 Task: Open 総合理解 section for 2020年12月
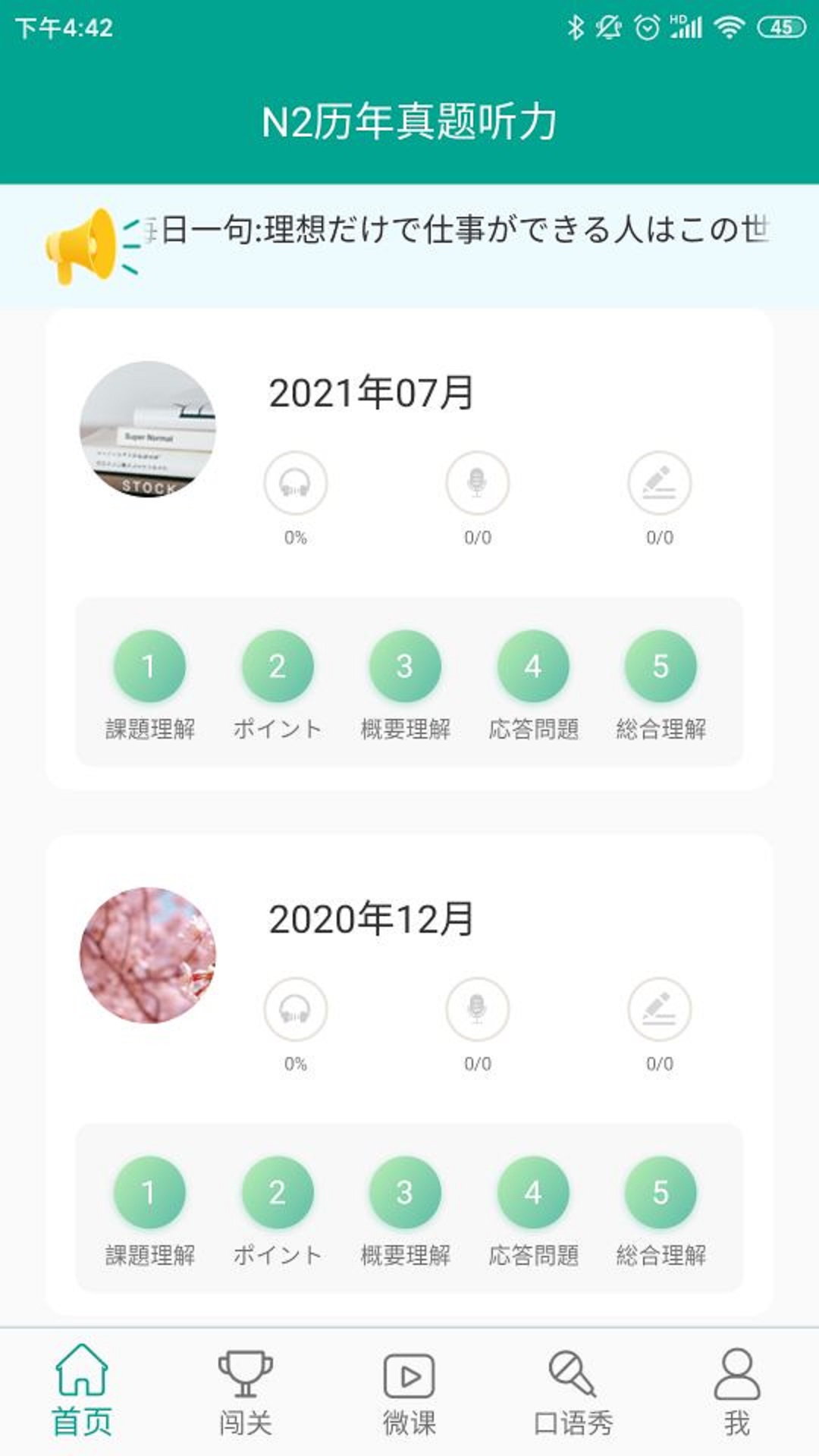[661, 1192]
